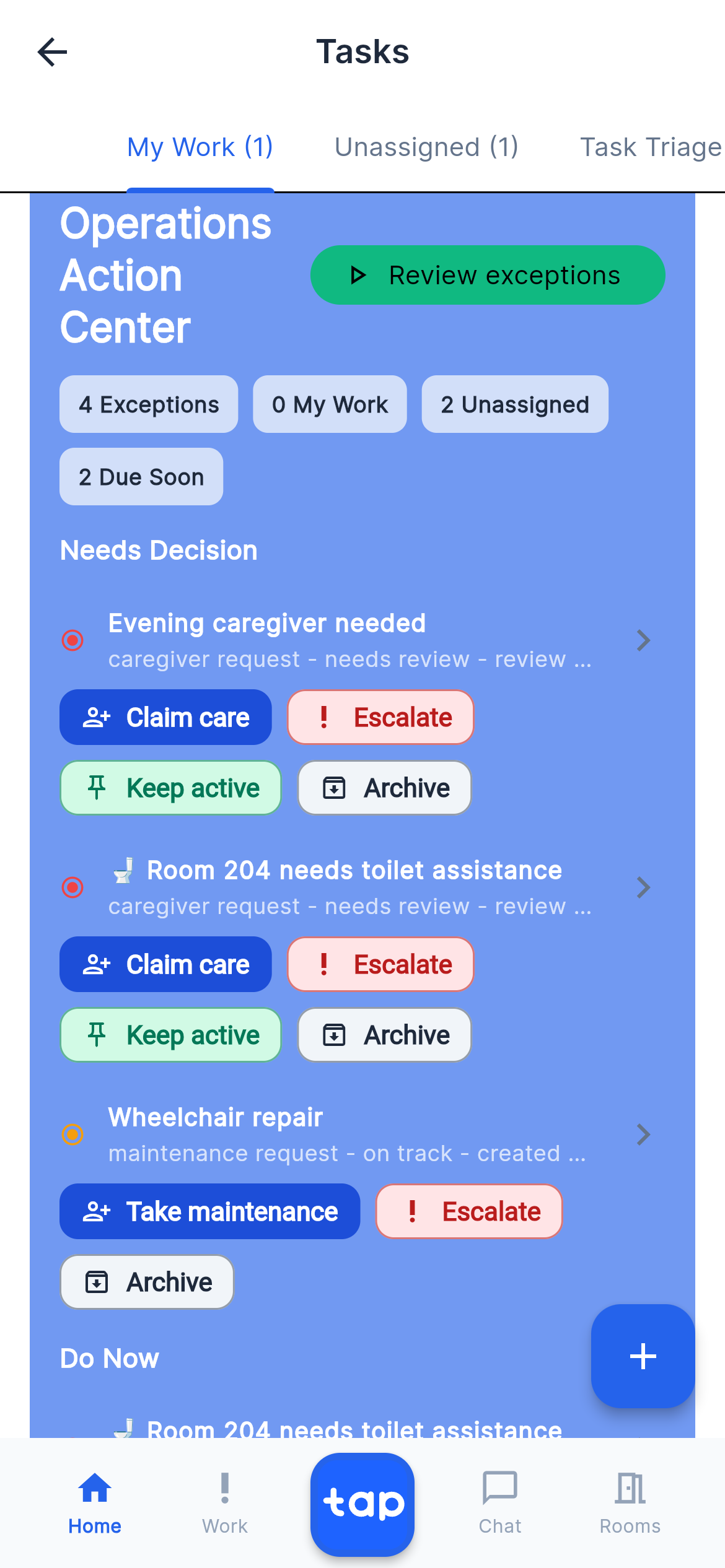Open the Task Triage tab

pos(649,147)
